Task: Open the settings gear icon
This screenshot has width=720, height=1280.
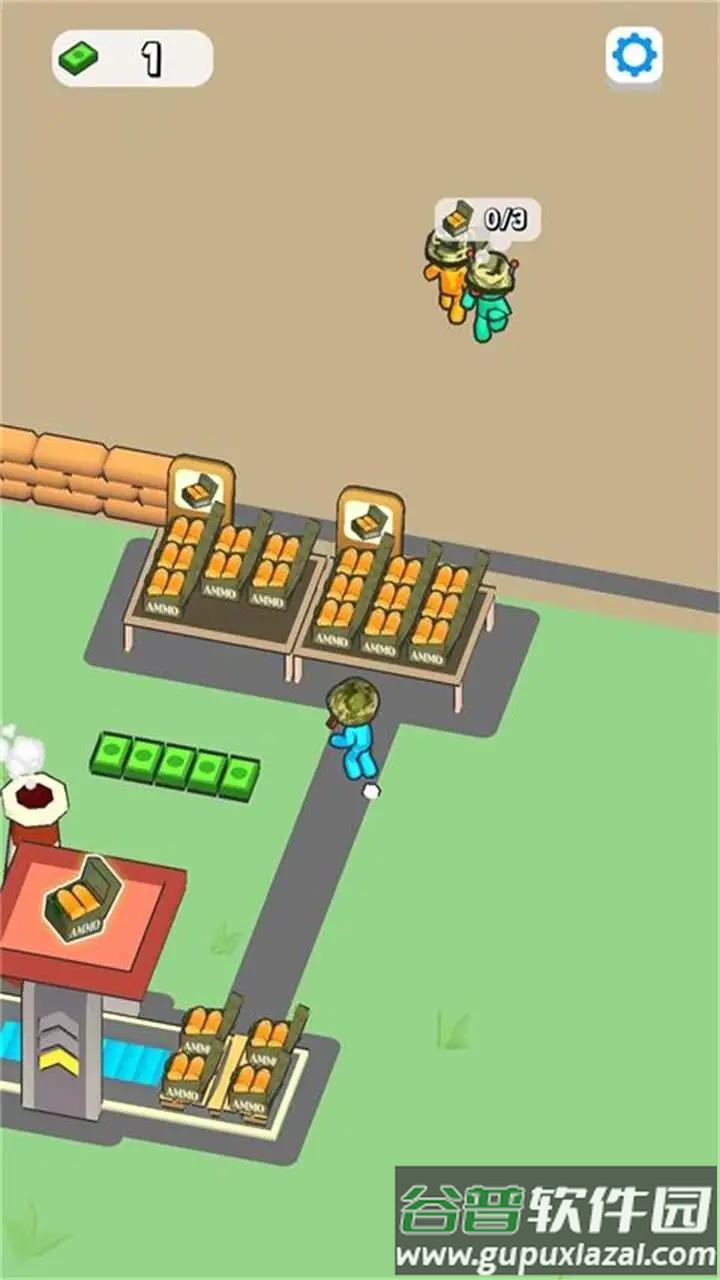Action: (634, 55)
